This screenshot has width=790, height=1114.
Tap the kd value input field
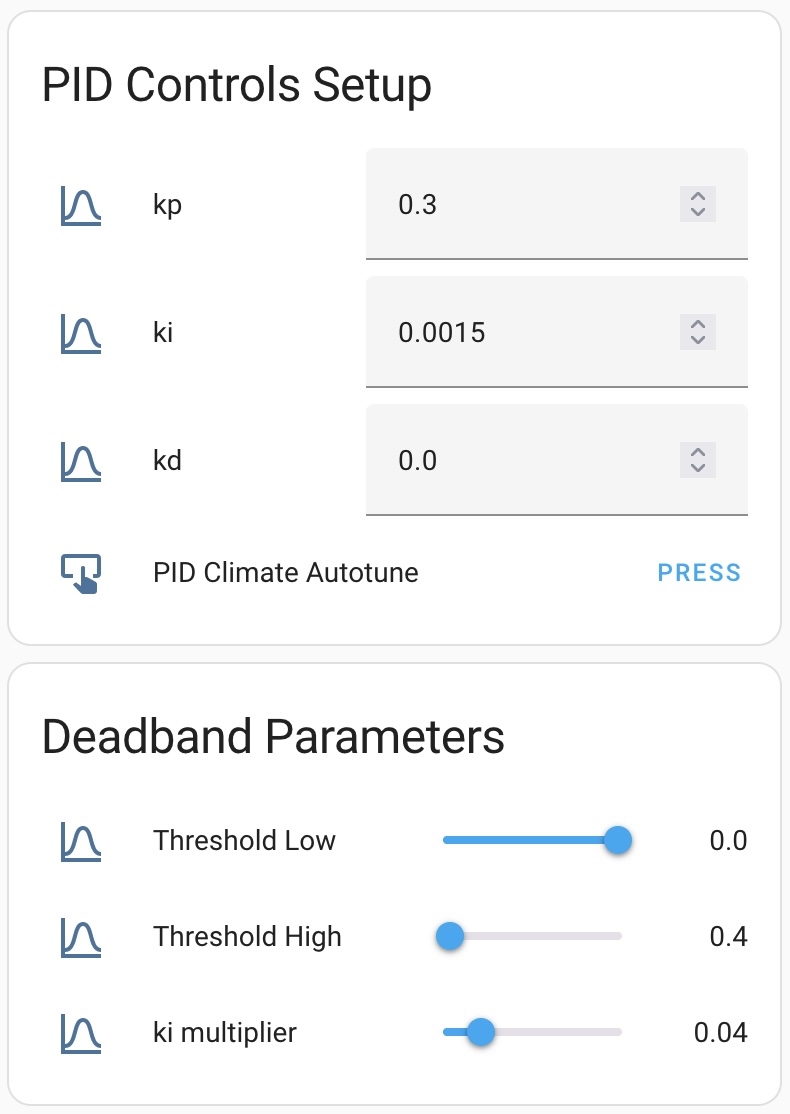pos(520,460)
